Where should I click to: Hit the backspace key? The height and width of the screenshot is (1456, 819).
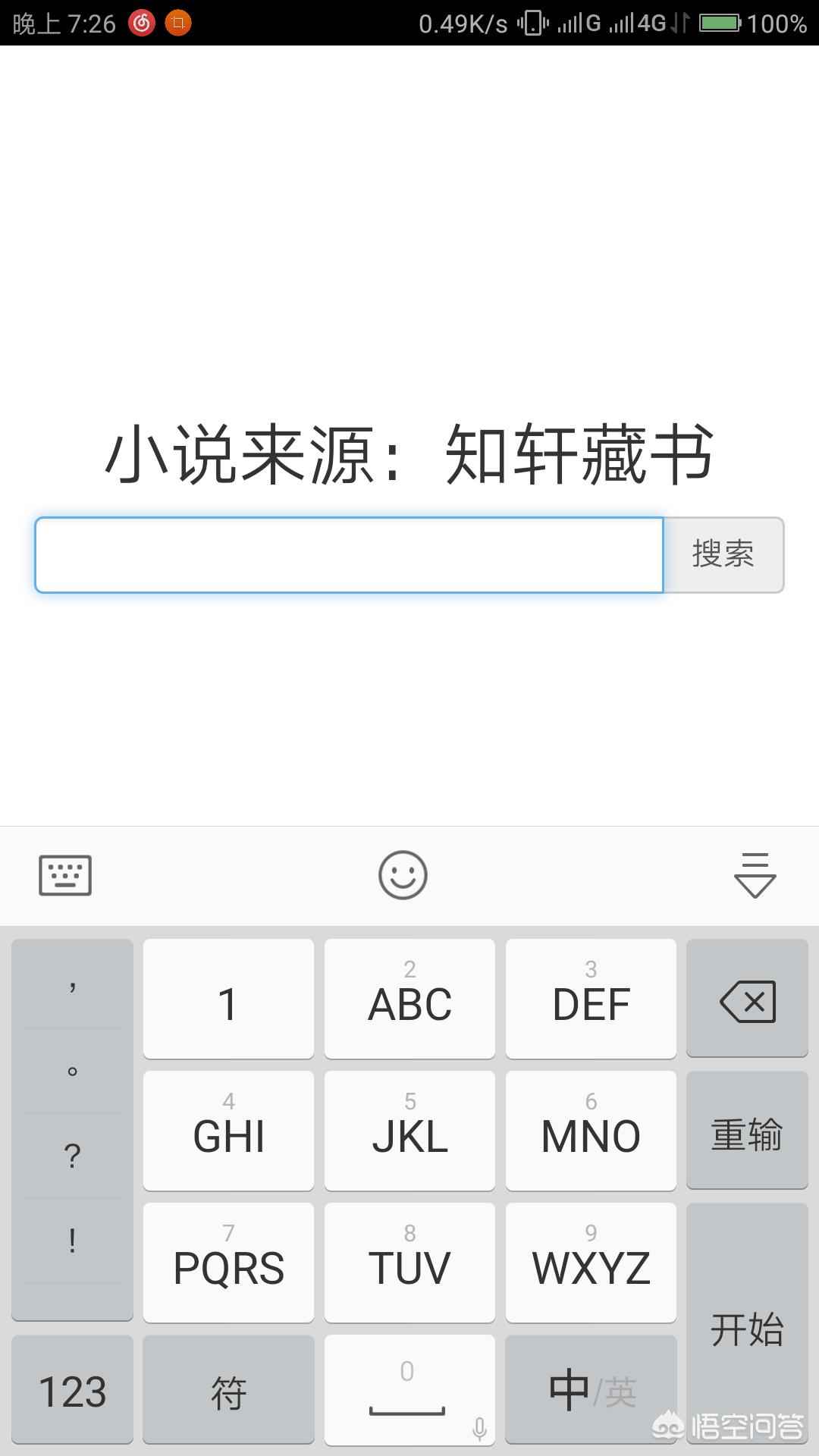click(x=747, y=998)
